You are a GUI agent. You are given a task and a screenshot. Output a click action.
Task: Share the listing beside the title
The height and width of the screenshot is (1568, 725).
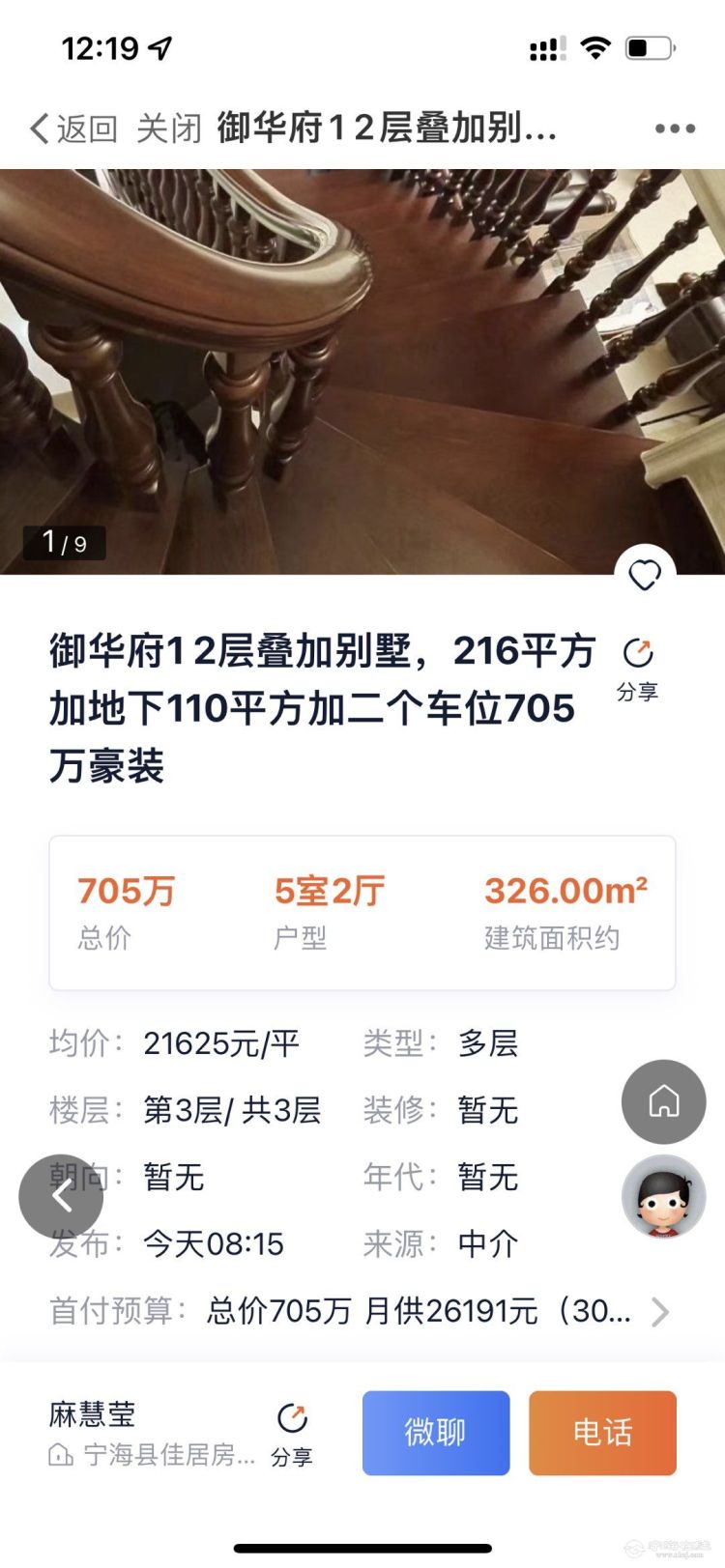[638, 667]
